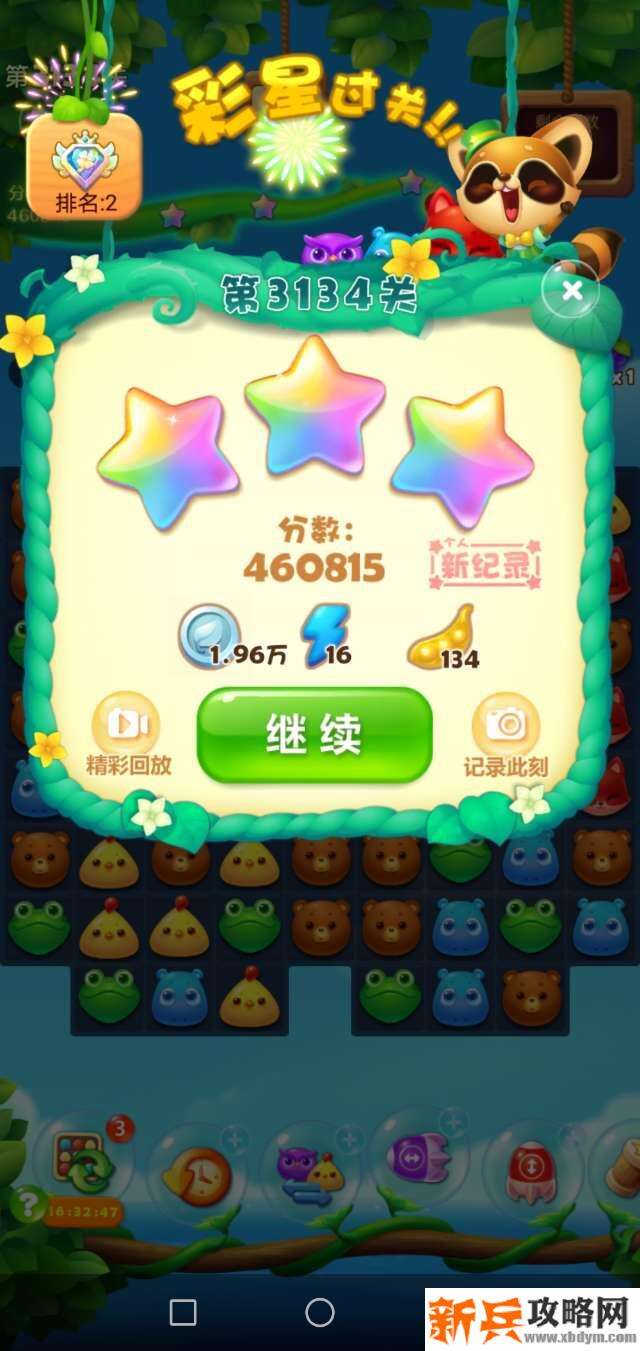Open the 排名:2 ranking badge

pyautogui.click(x=85, y=168)
